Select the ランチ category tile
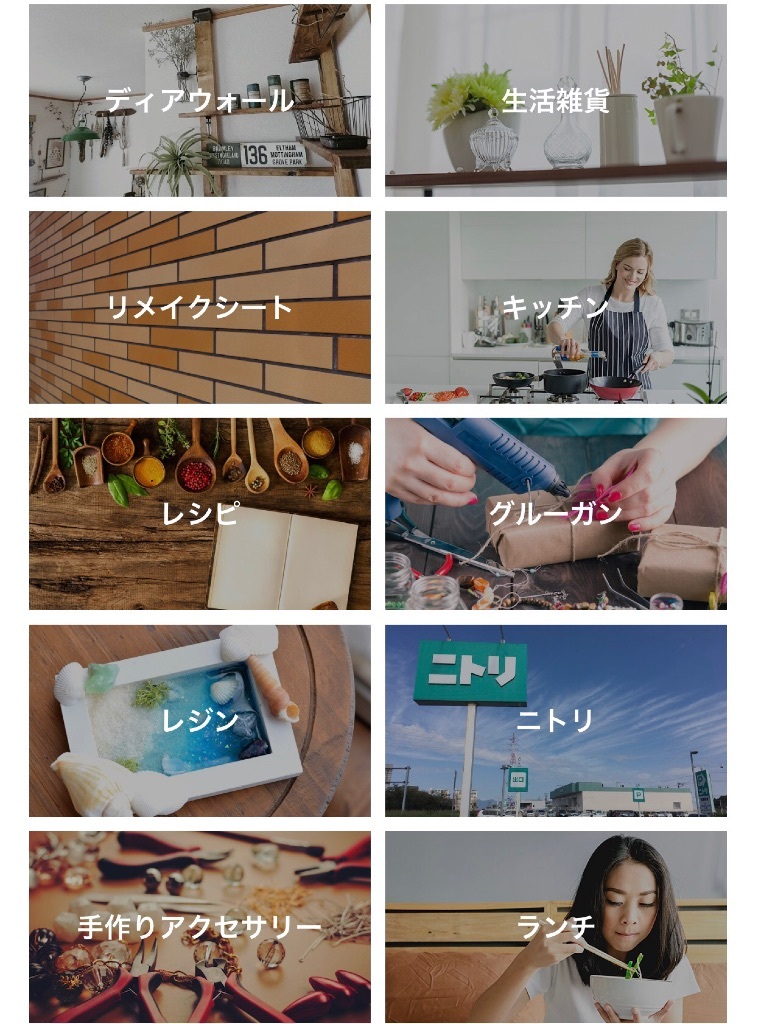Image resolution: width=757 pixels, height=1024 pixels. pos(555,927)
